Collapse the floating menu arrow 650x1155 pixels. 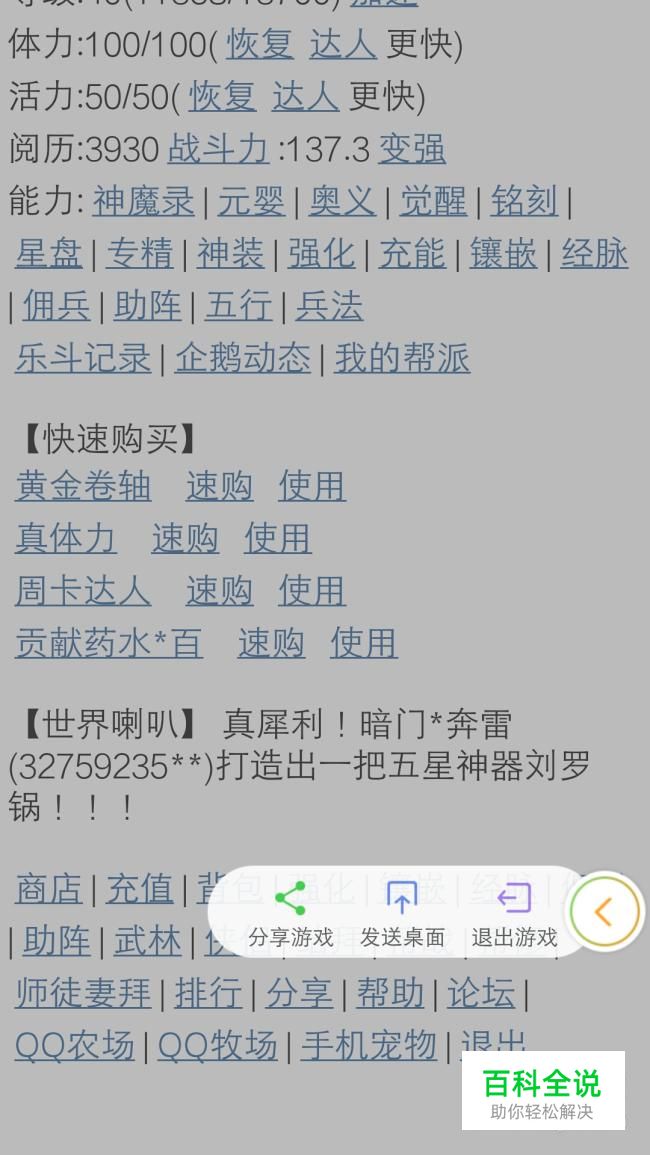[604, 911]
